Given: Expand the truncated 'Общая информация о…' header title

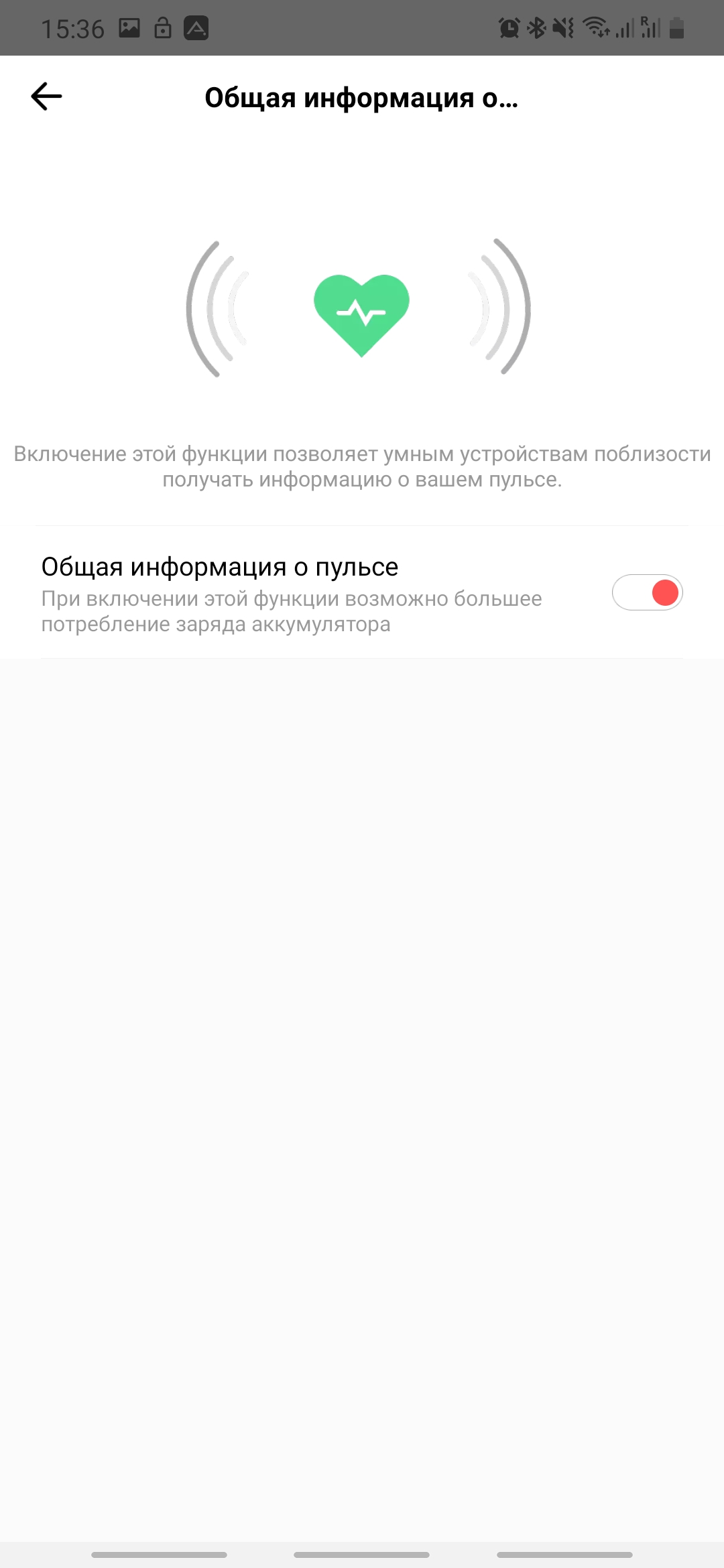Looking at the screenshot, I should pyautogui.click(x=362, y=99).
